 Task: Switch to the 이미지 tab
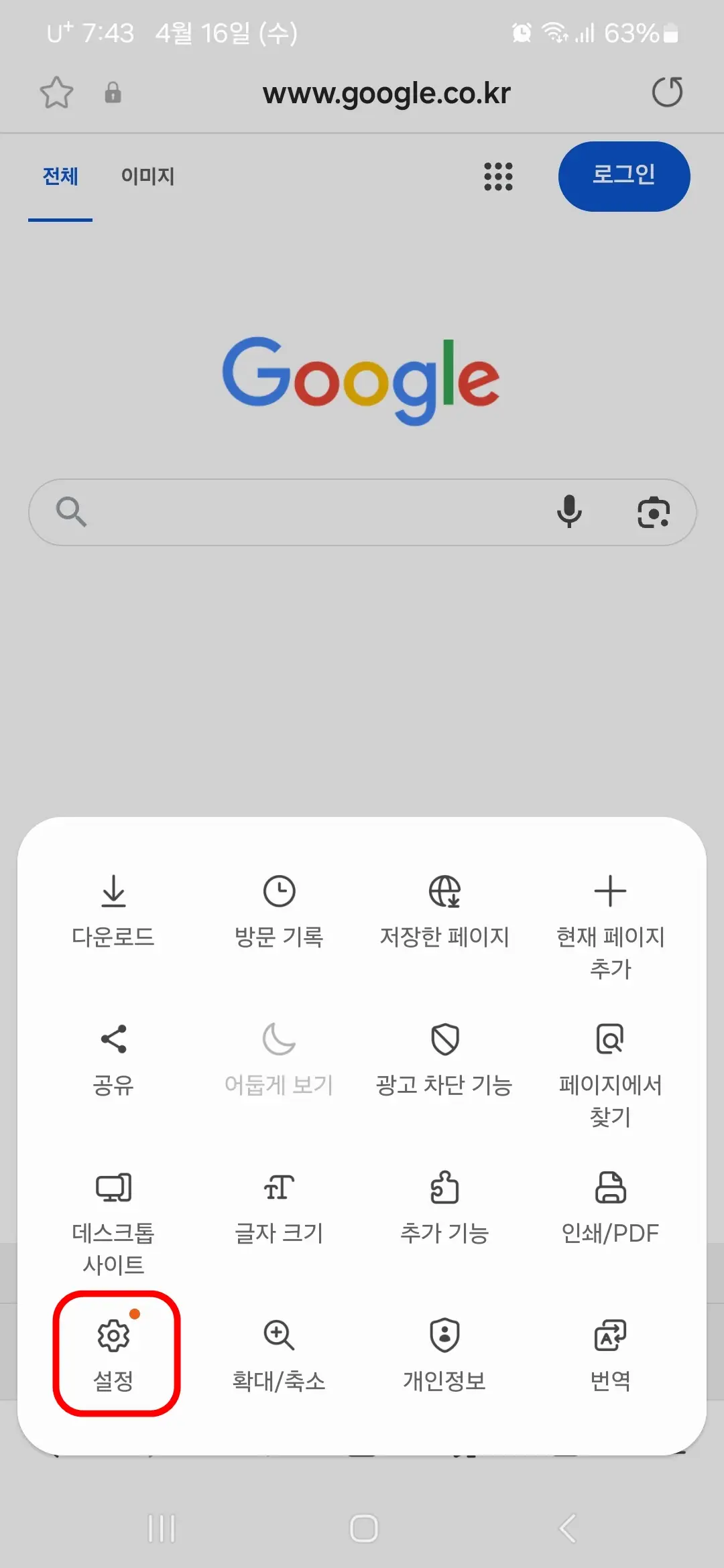click(x=147, y=177)
